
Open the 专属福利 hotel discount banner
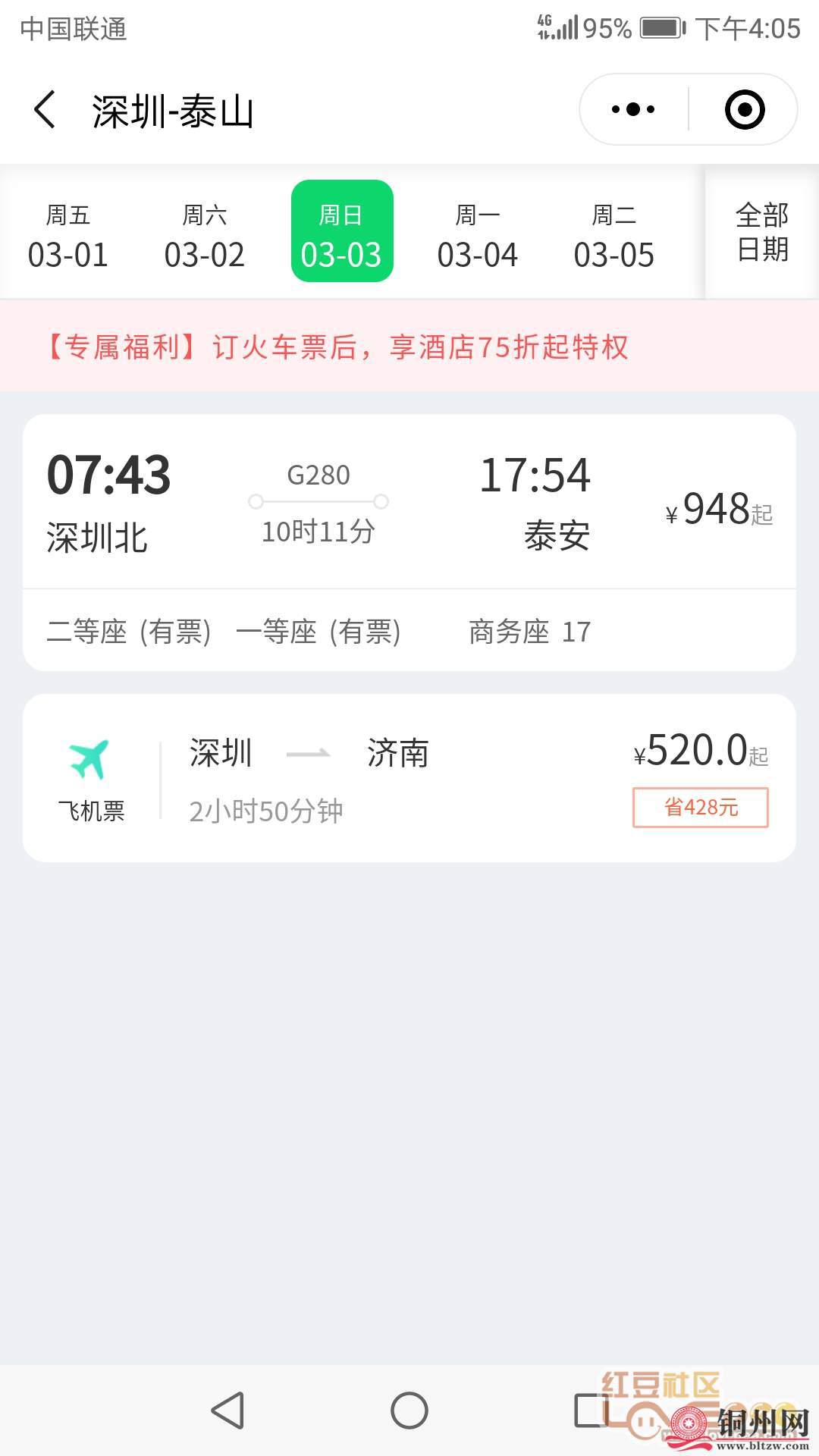(x=409, y=347)
